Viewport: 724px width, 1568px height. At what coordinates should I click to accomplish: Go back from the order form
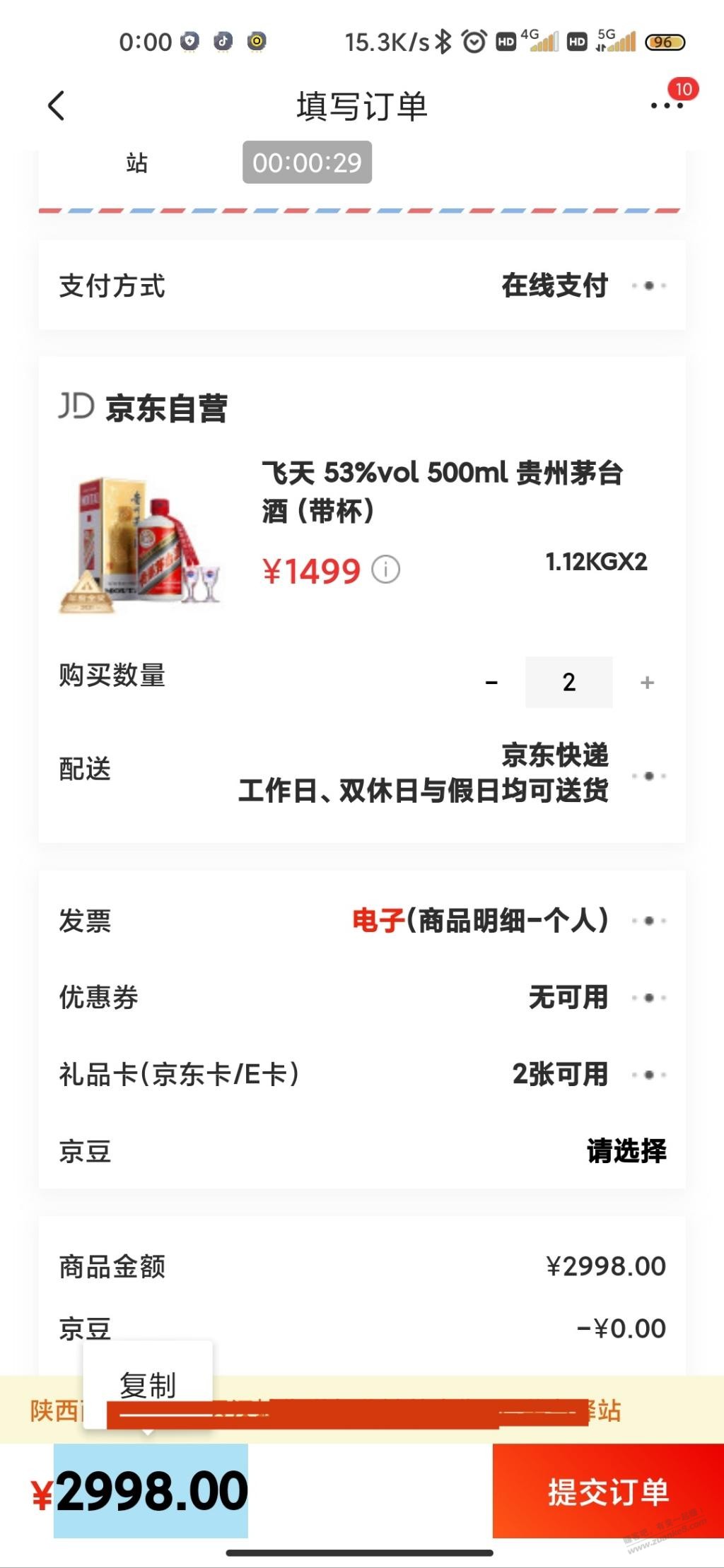[x=57, y=107]
